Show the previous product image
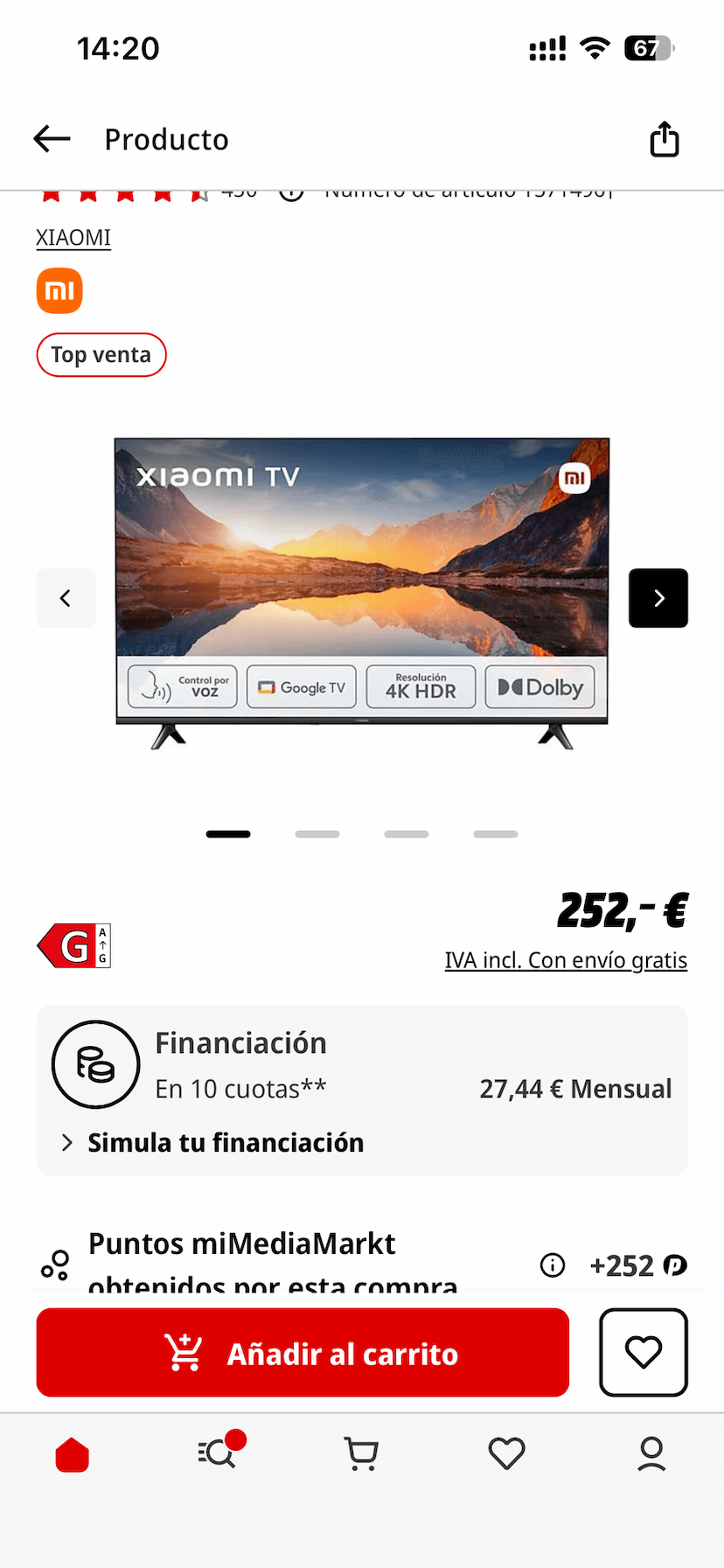Image resolution: width=724 pixels, height=1568 pixels. (x=66, y=598)
